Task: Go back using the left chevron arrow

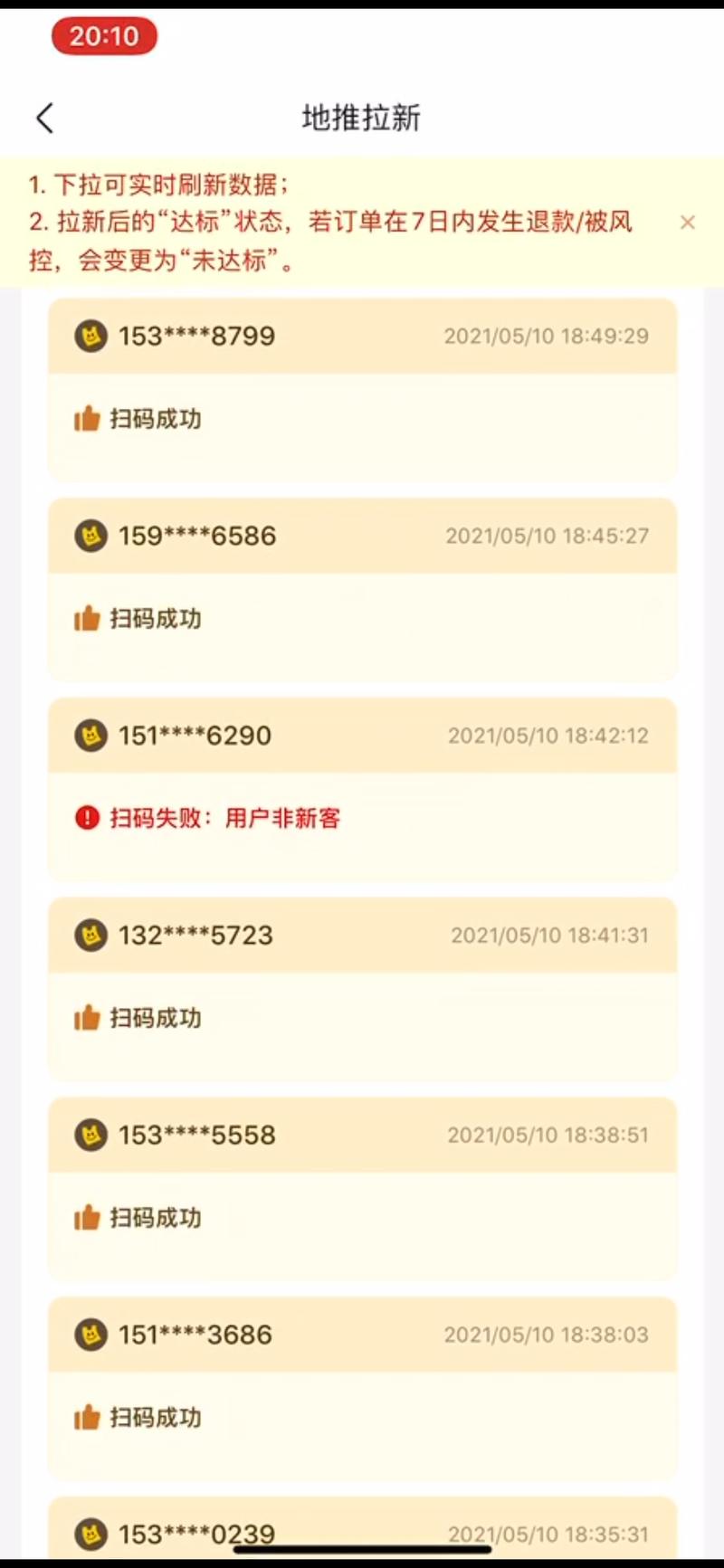Action: 43,118
